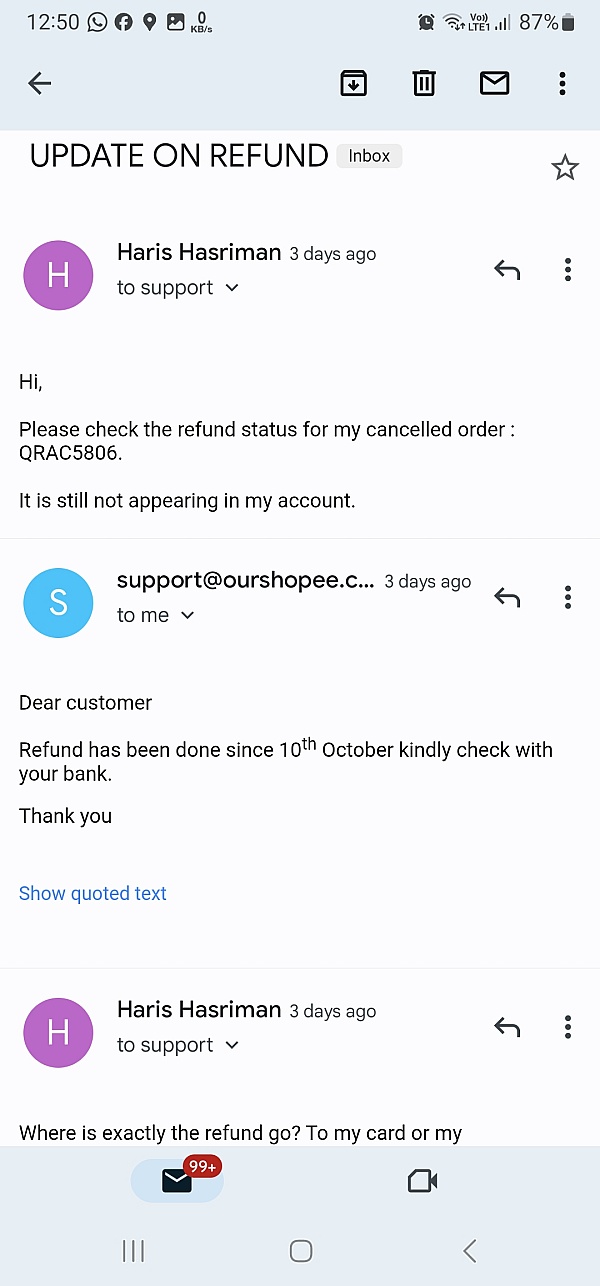This screenshot has height=1286, width=600.
Task: Show quoted text in support's reply
Action: click(93, 894)
